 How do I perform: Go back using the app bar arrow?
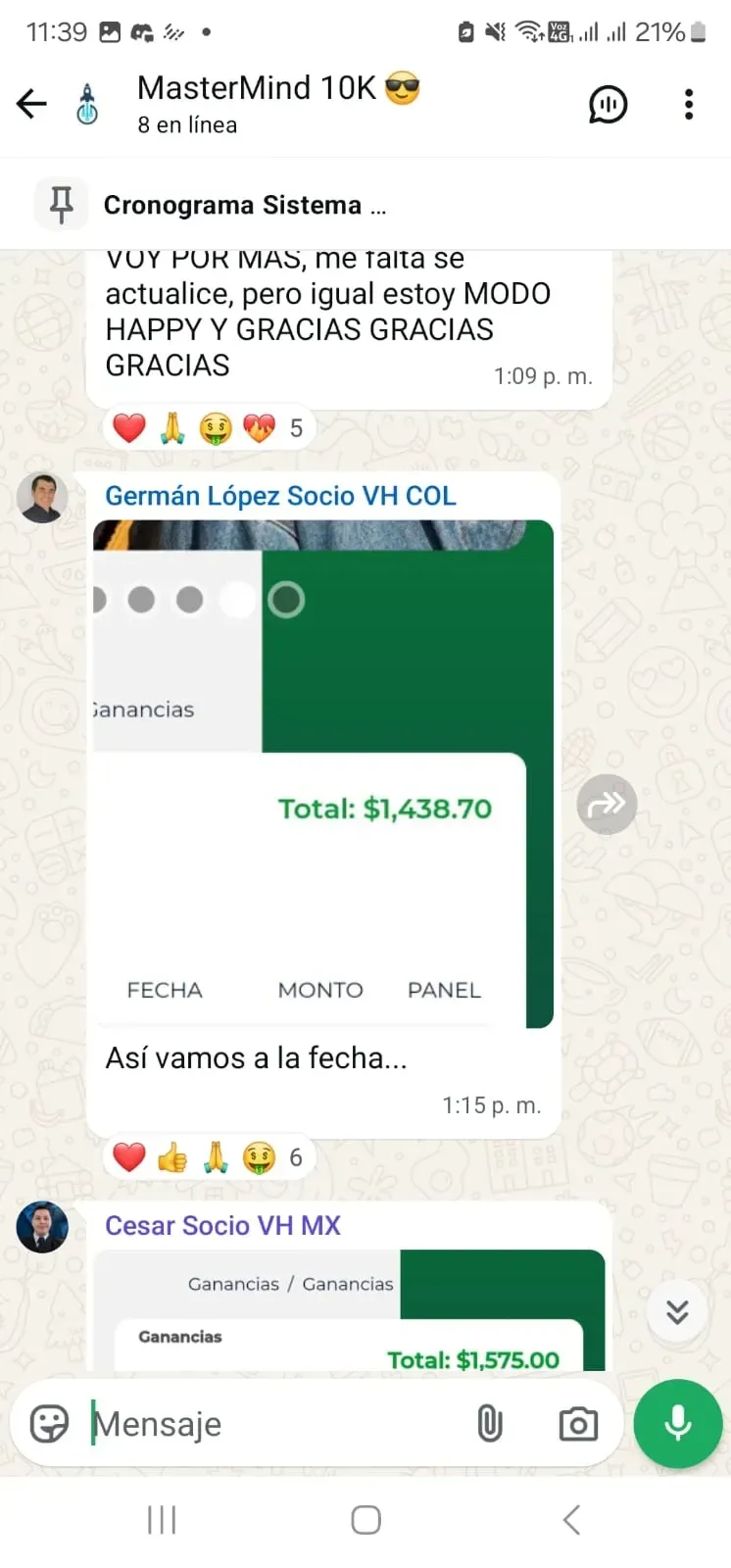pyautogui.click(x=31, y=104)
